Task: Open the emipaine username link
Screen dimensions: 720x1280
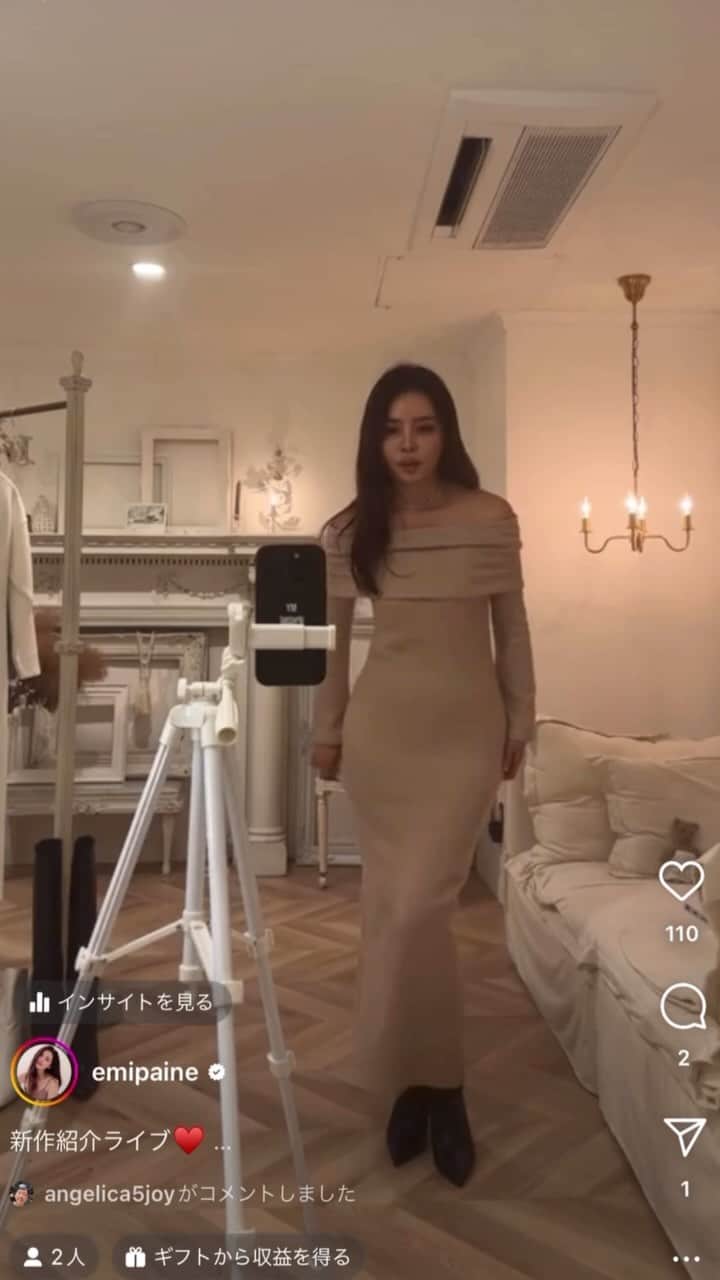Action: (x=146, y=1072)
